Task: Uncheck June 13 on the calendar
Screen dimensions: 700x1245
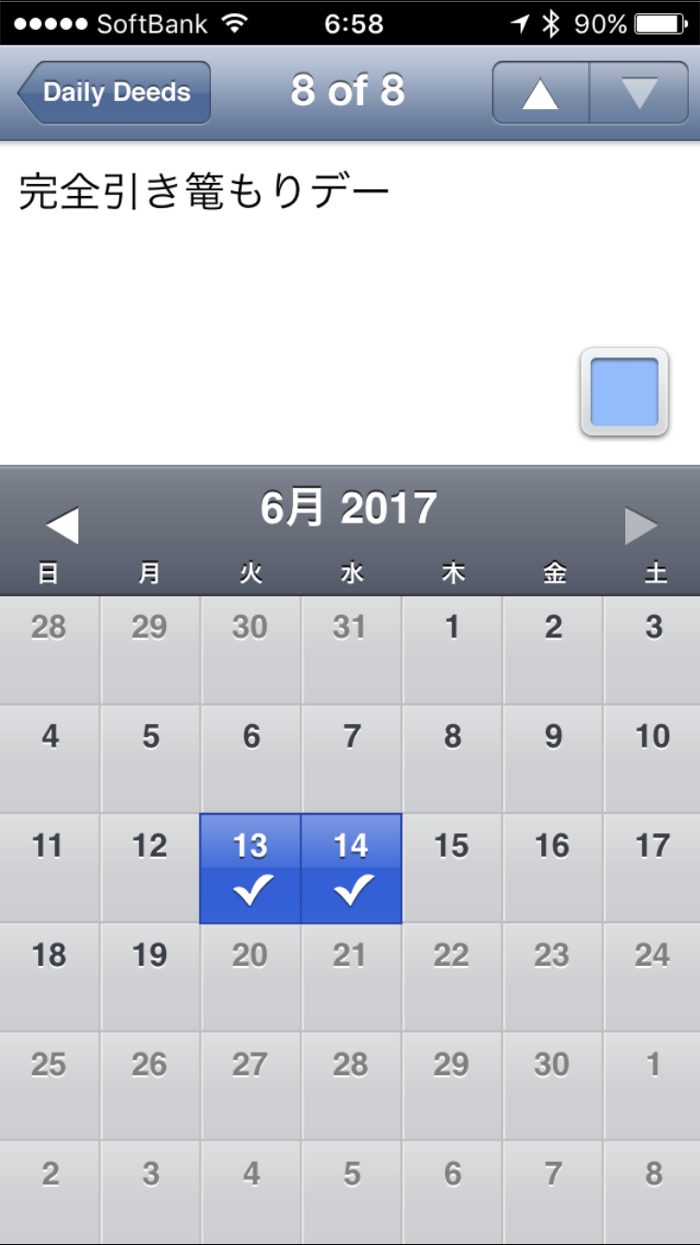Action: [x=250, y=868]
